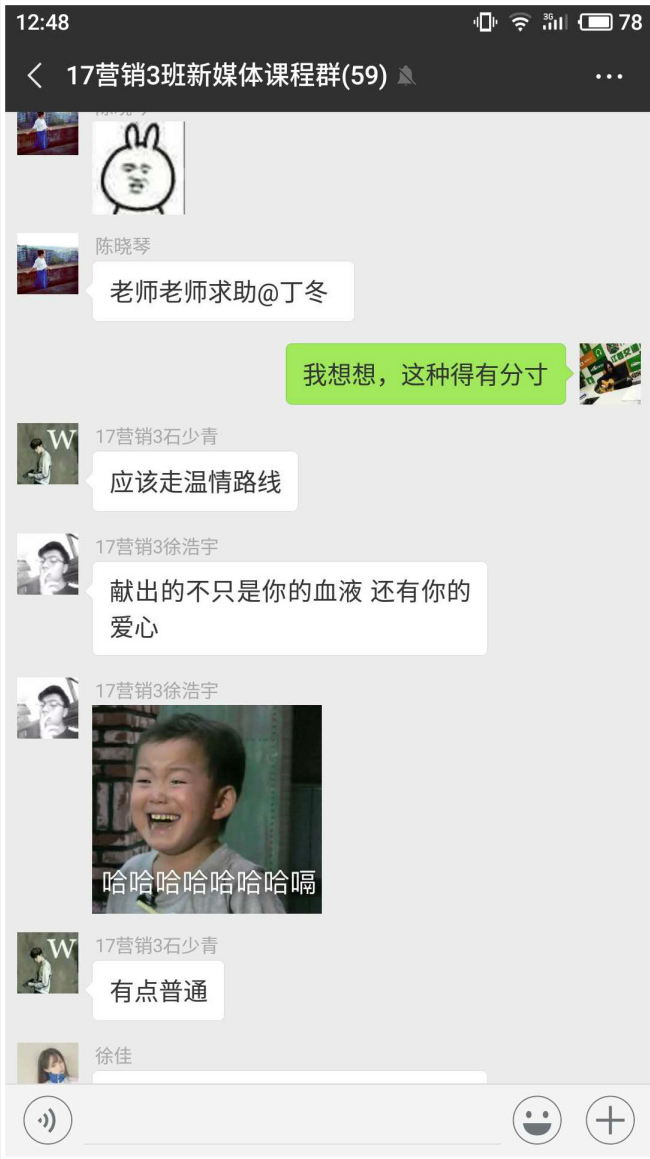Open 石少青's avatar next to 应该走温情路线
The height and width of the screenshot is (1159, 650).
[47, 454]
